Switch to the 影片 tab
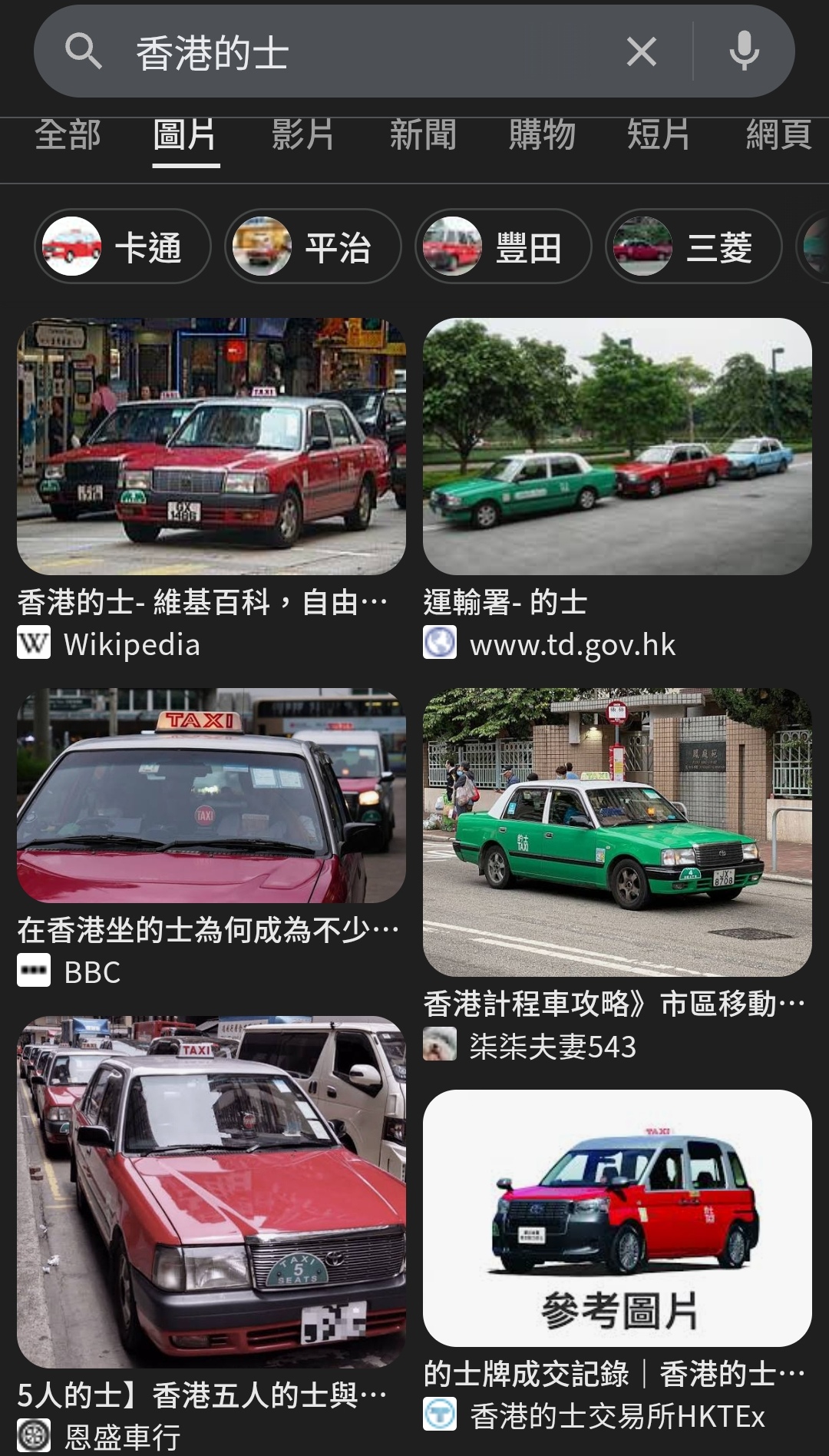 [x=303, y=136]
